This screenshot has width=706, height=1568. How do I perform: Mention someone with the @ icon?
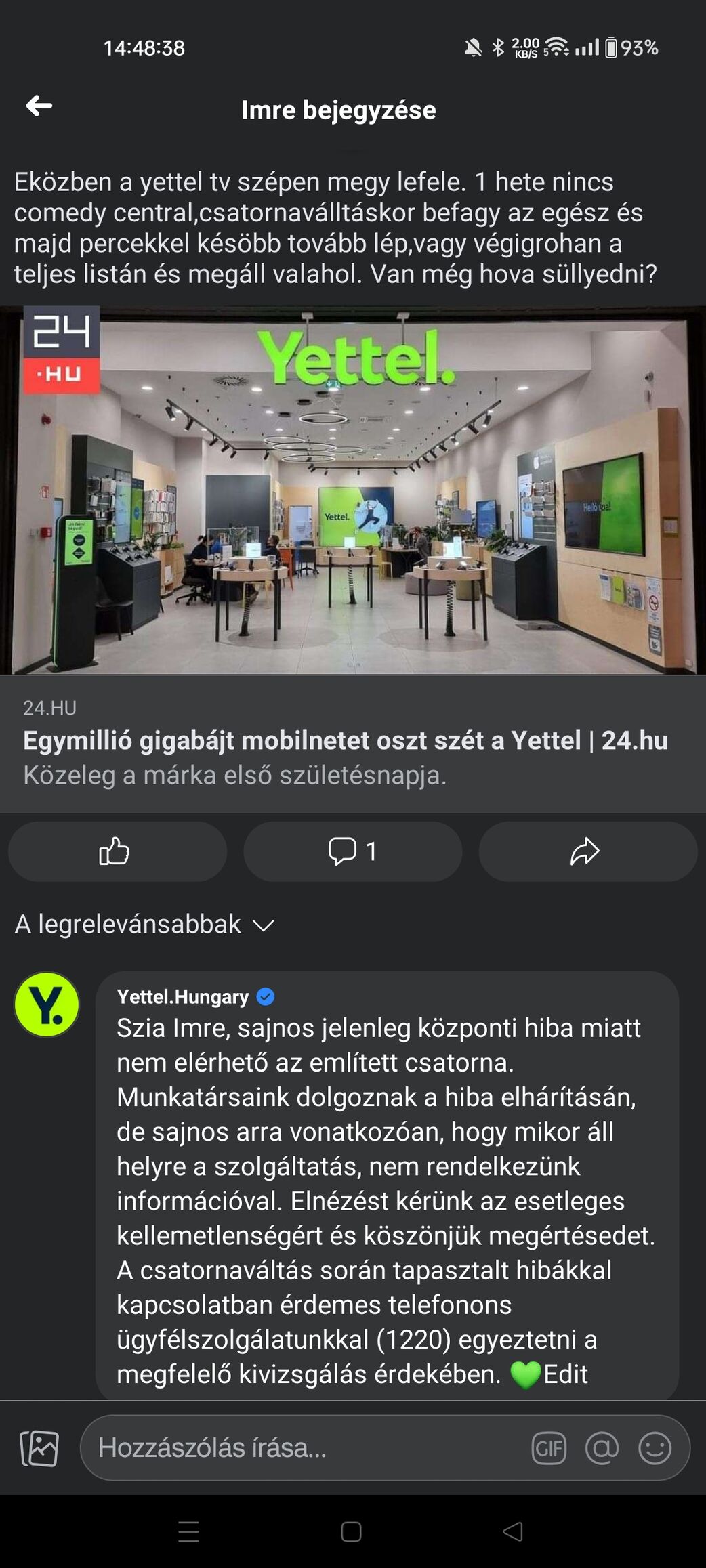point(602,1448)
